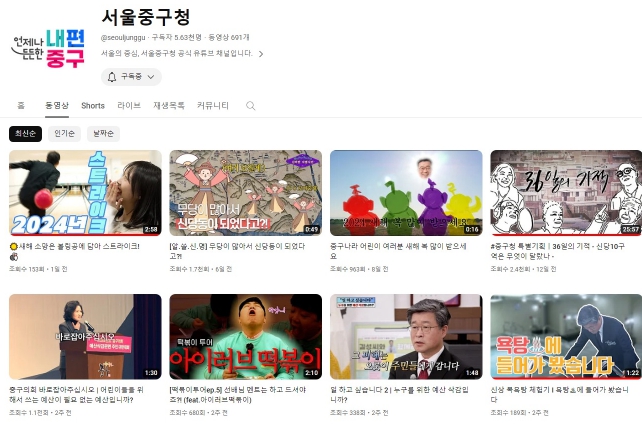Open the 재생목록 tab
The width and height of the screenshot is (642, 424).
(x=169, y=105)
